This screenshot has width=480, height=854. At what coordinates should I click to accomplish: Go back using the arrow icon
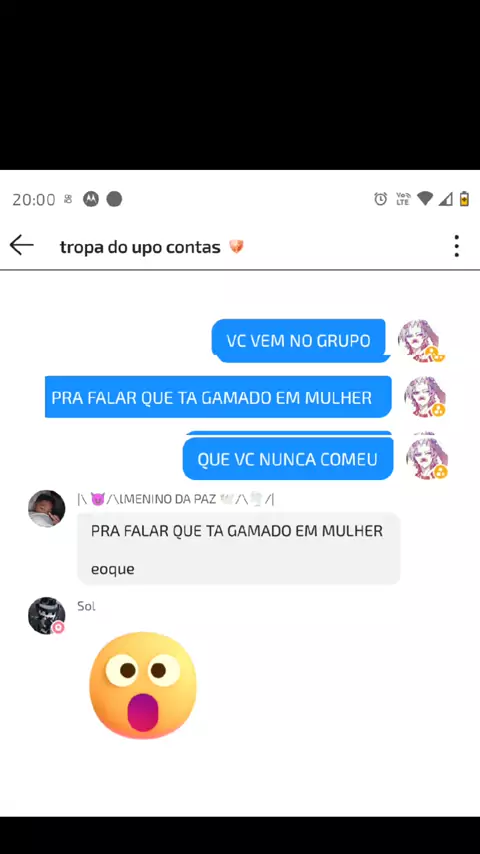[21, 246]
